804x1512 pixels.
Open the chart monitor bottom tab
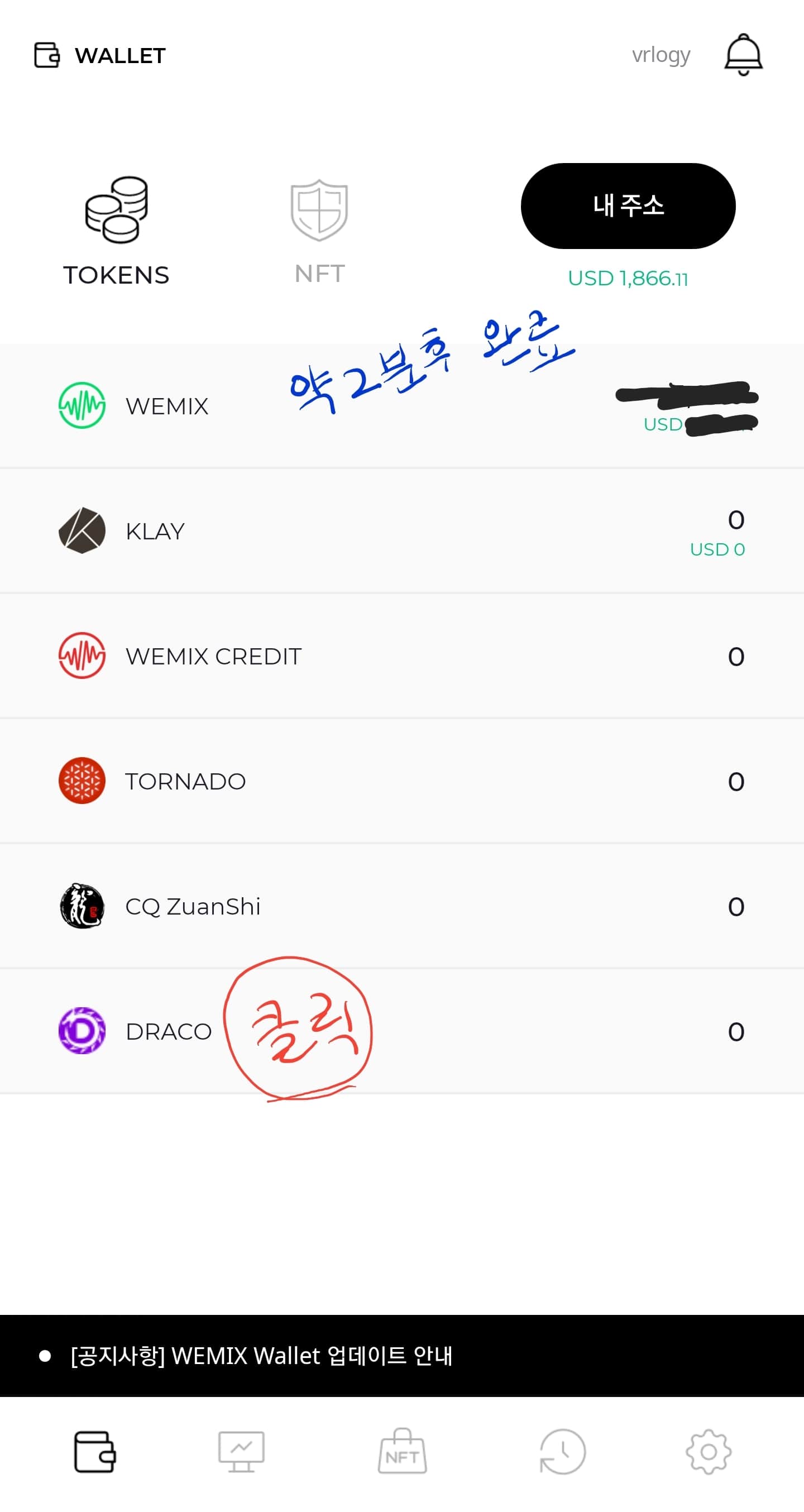pyautogui.click(x=241, y=1452)
